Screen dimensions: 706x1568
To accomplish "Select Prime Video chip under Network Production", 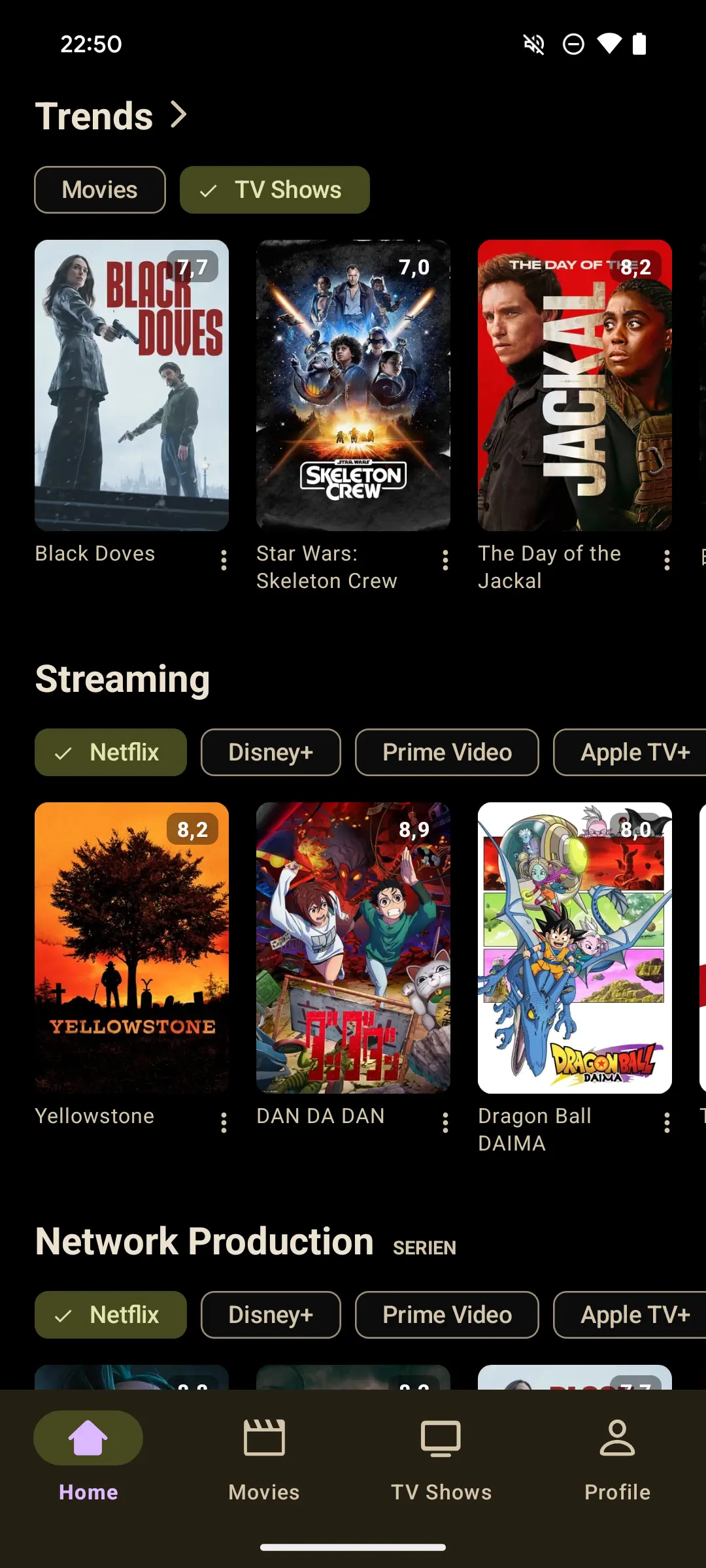I will (x=447, y=1315).
